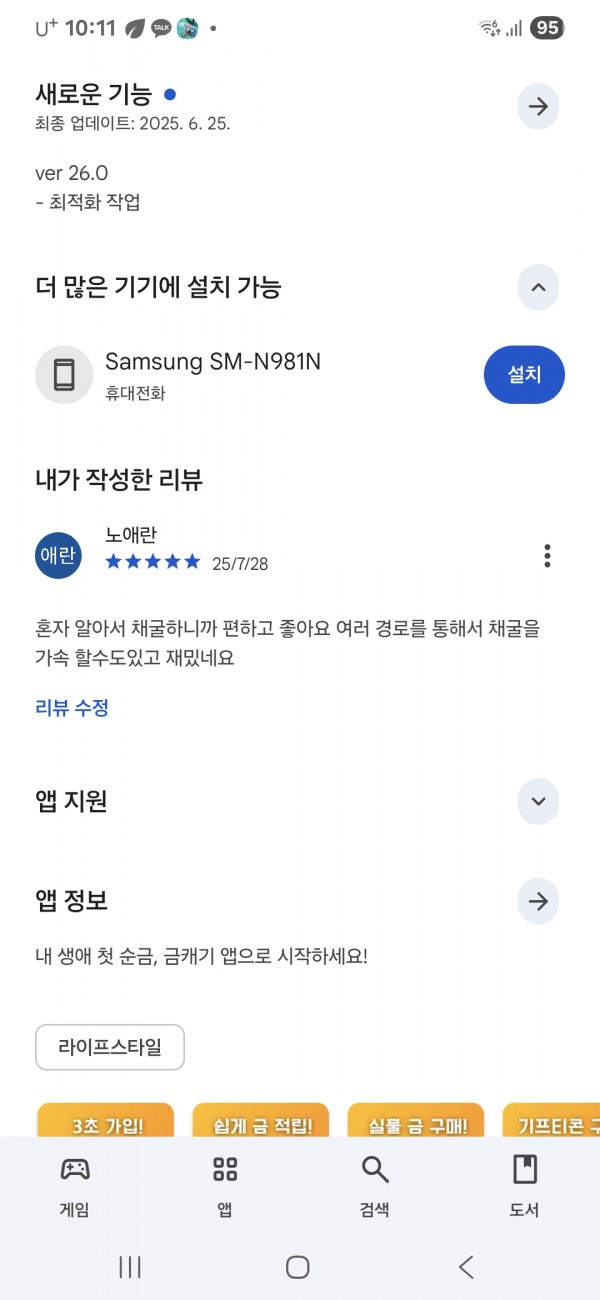The width and height of the screenshot is (600, 1300).
Task: Open the overflow menu on 노애란's review
Action: [547, 556]
